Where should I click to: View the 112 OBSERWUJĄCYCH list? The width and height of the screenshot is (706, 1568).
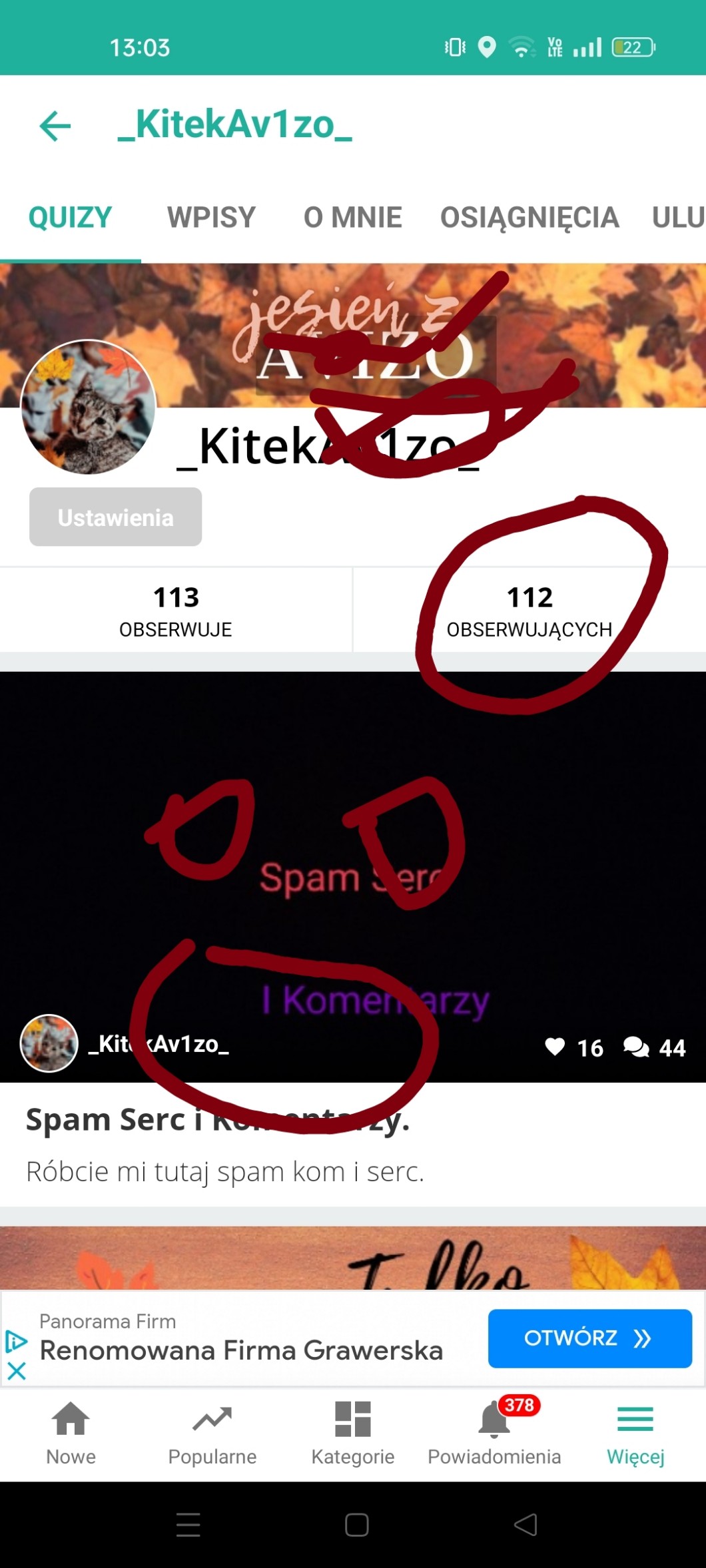[529, 610]
